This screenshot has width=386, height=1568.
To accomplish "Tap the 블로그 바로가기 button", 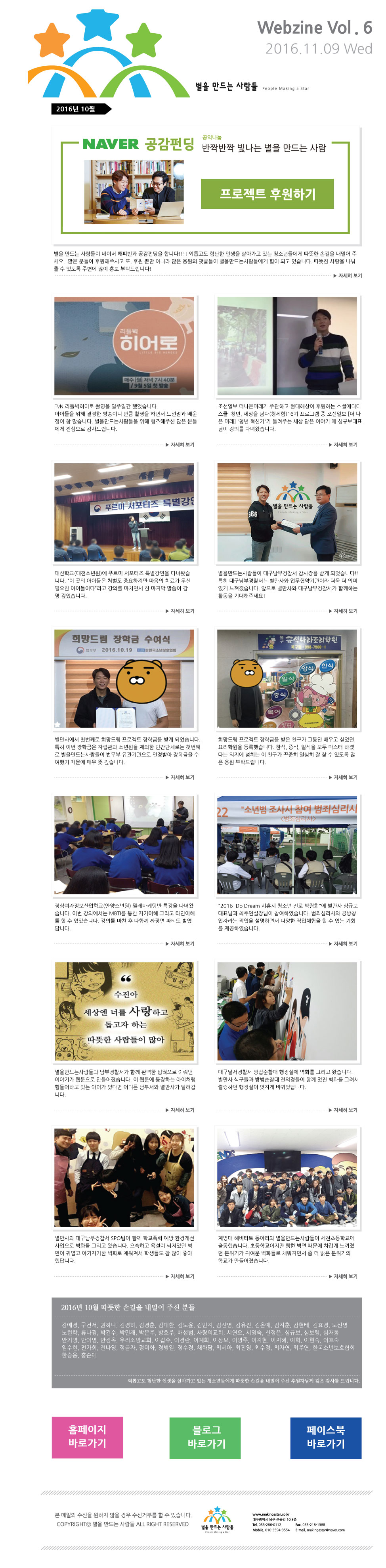I will (x=206, y=1437).
